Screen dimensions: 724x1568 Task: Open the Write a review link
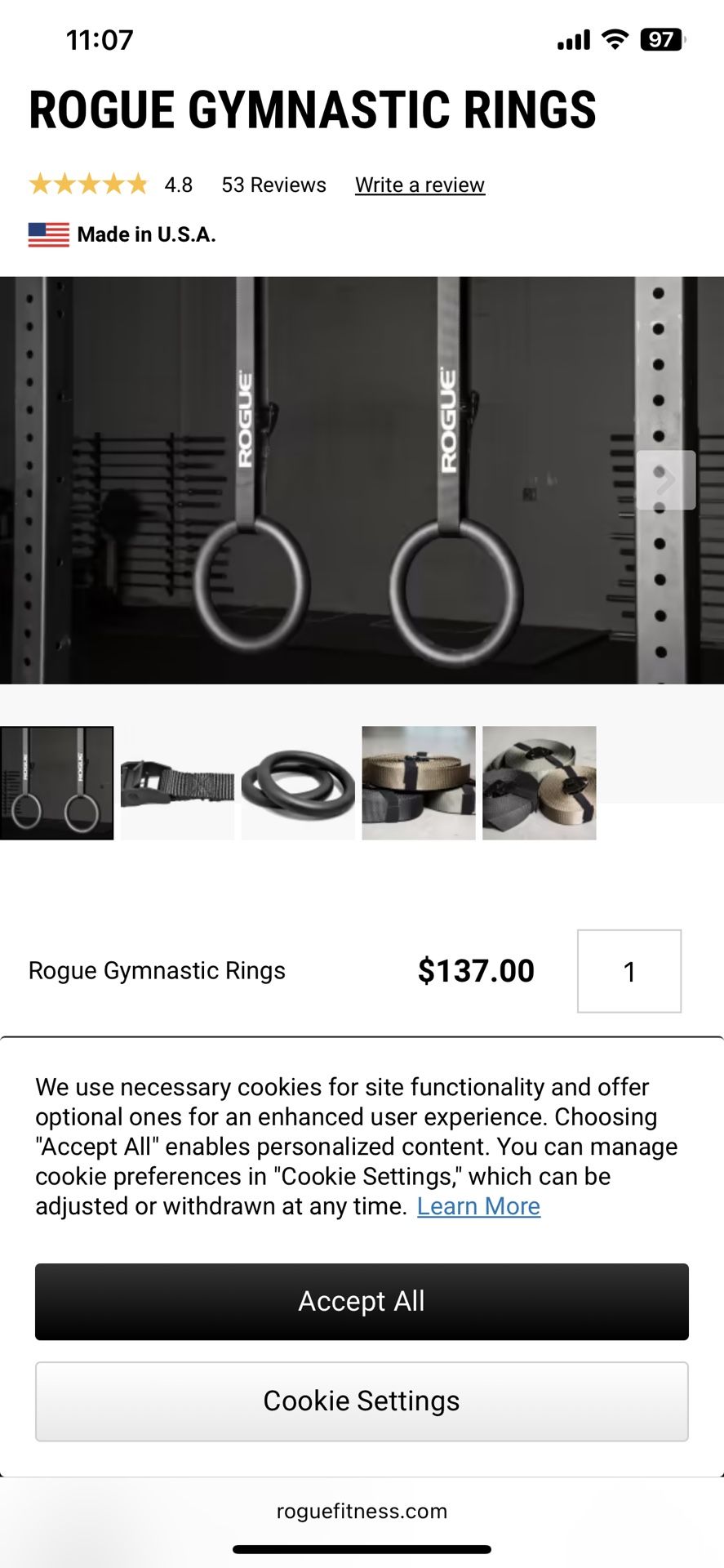(x=420, y=184)
